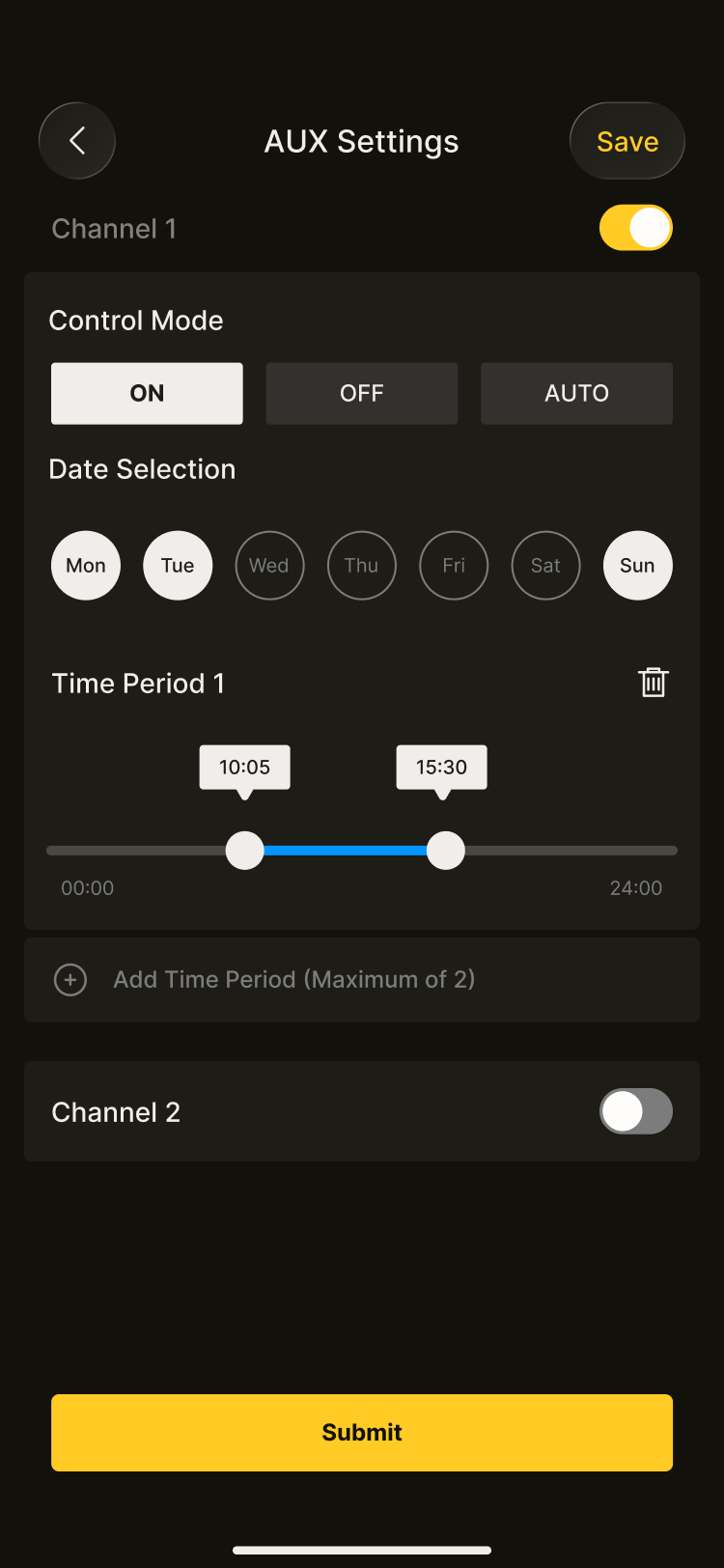The width and height of the screenshot is (724, 1568).
Task: Switch control mode to OFF
Action: (x=362, y=393)
